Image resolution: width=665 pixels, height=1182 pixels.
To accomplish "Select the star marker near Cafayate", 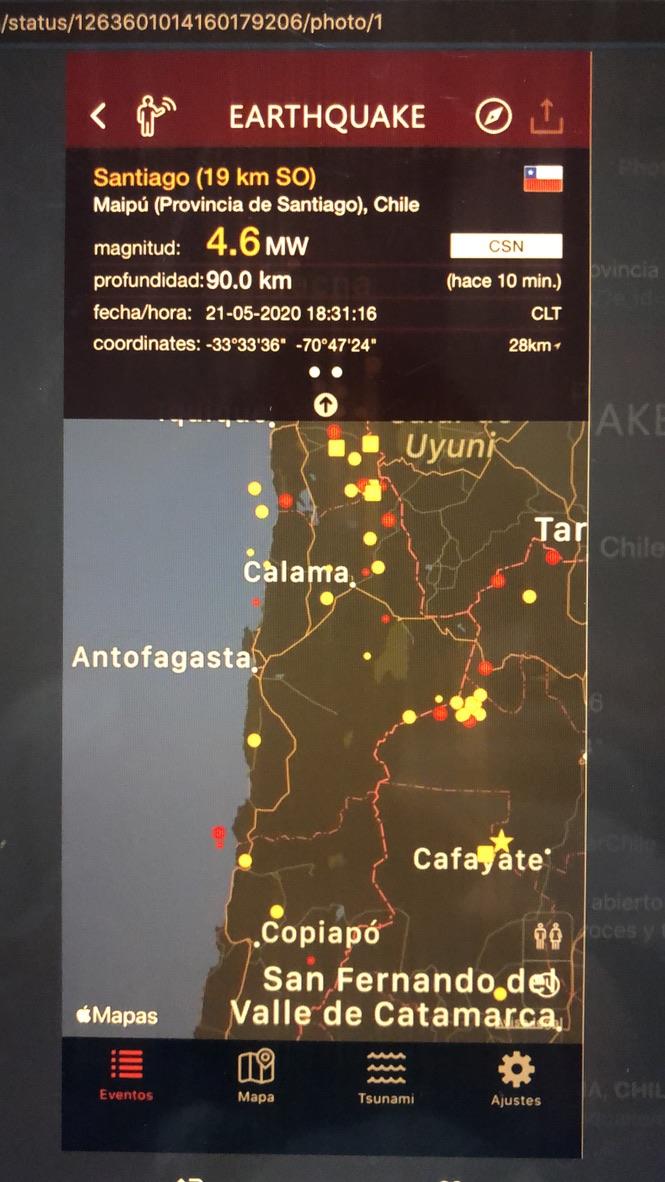I will tap(501, 841).
